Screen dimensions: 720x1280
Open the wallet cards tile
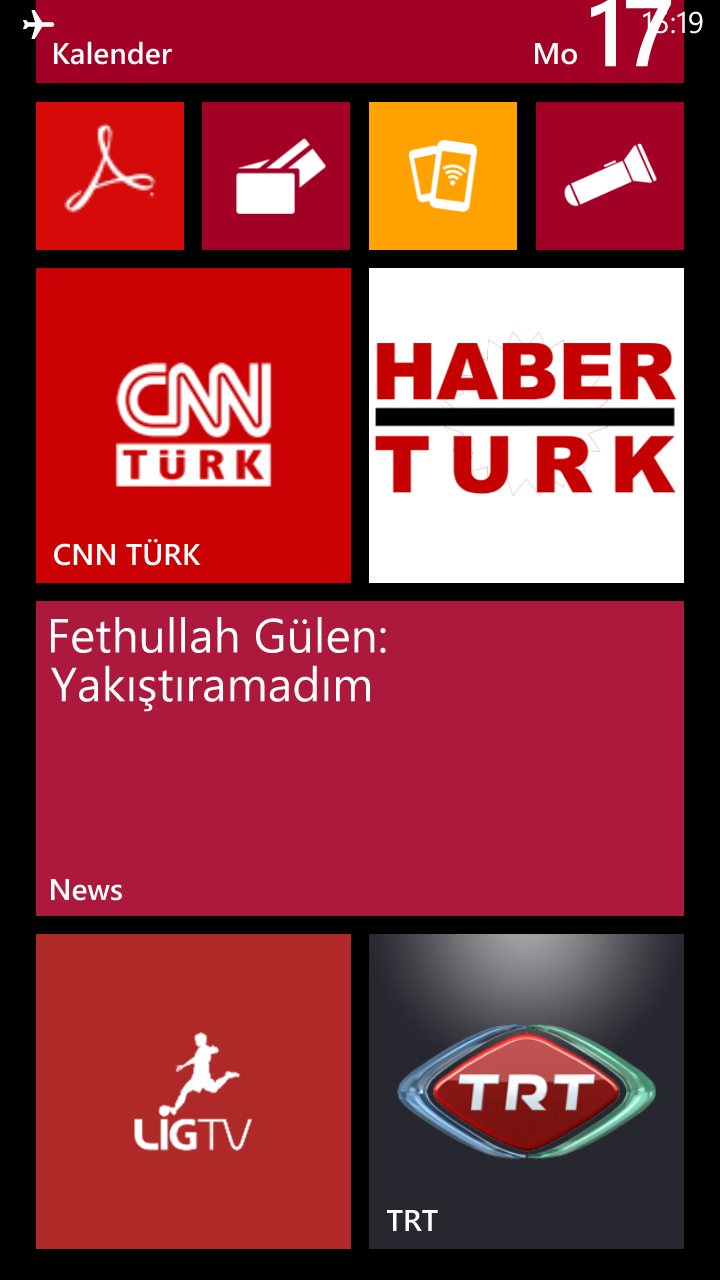pyautogui.click(x=276, y=176)
